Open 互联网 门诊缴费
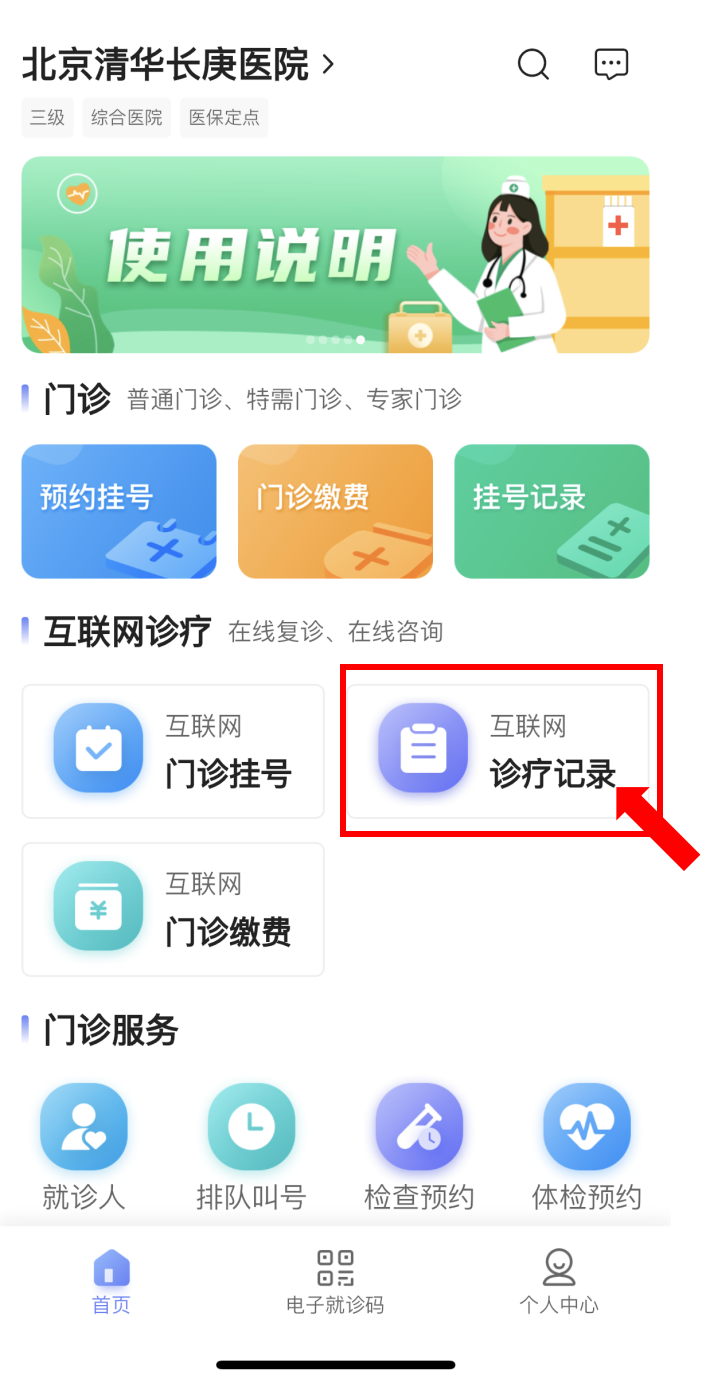 pos(173,909)
